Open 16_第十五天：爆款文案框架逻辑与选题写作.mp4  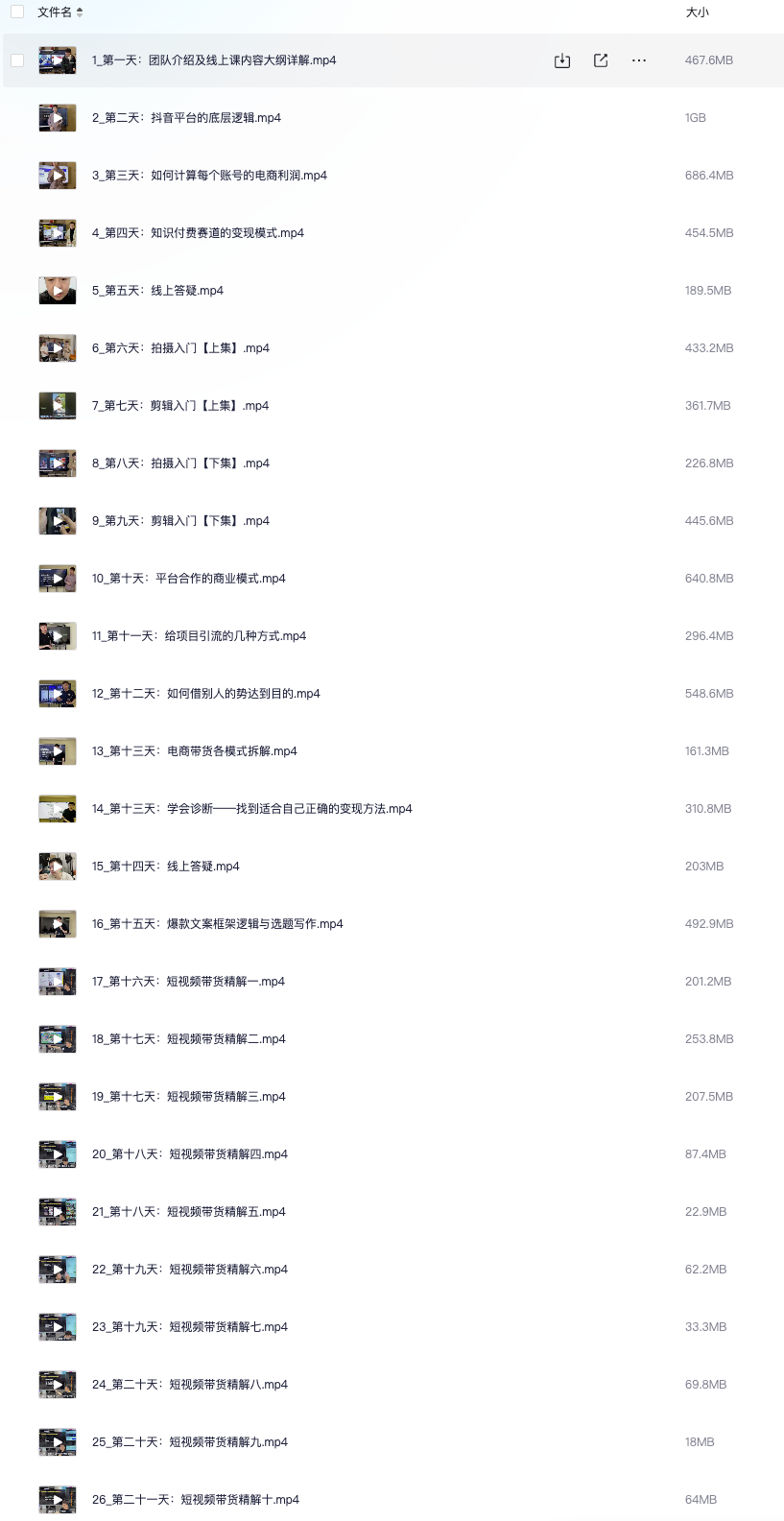coord(217,924)
